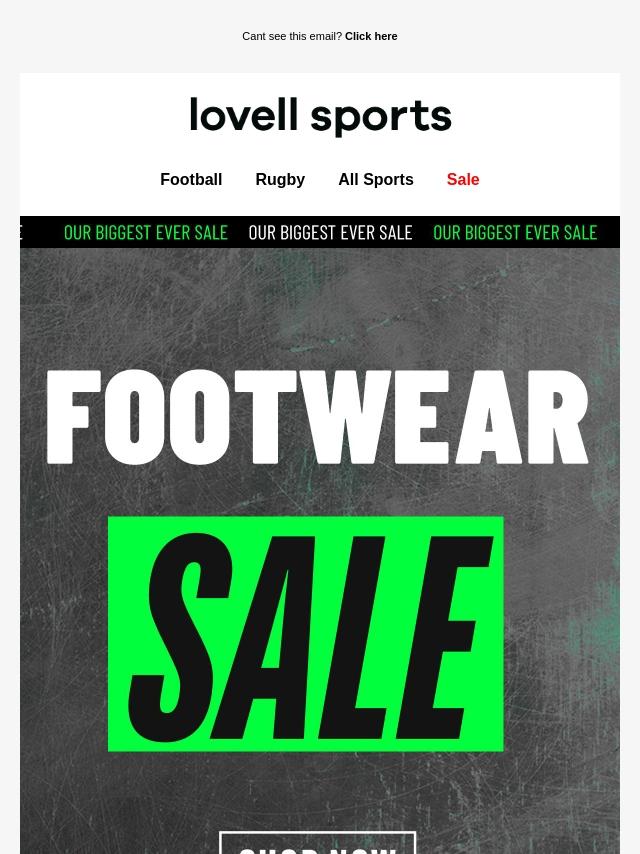Tap the Shop Now button
640x854 pixels.
pos(318,843)
